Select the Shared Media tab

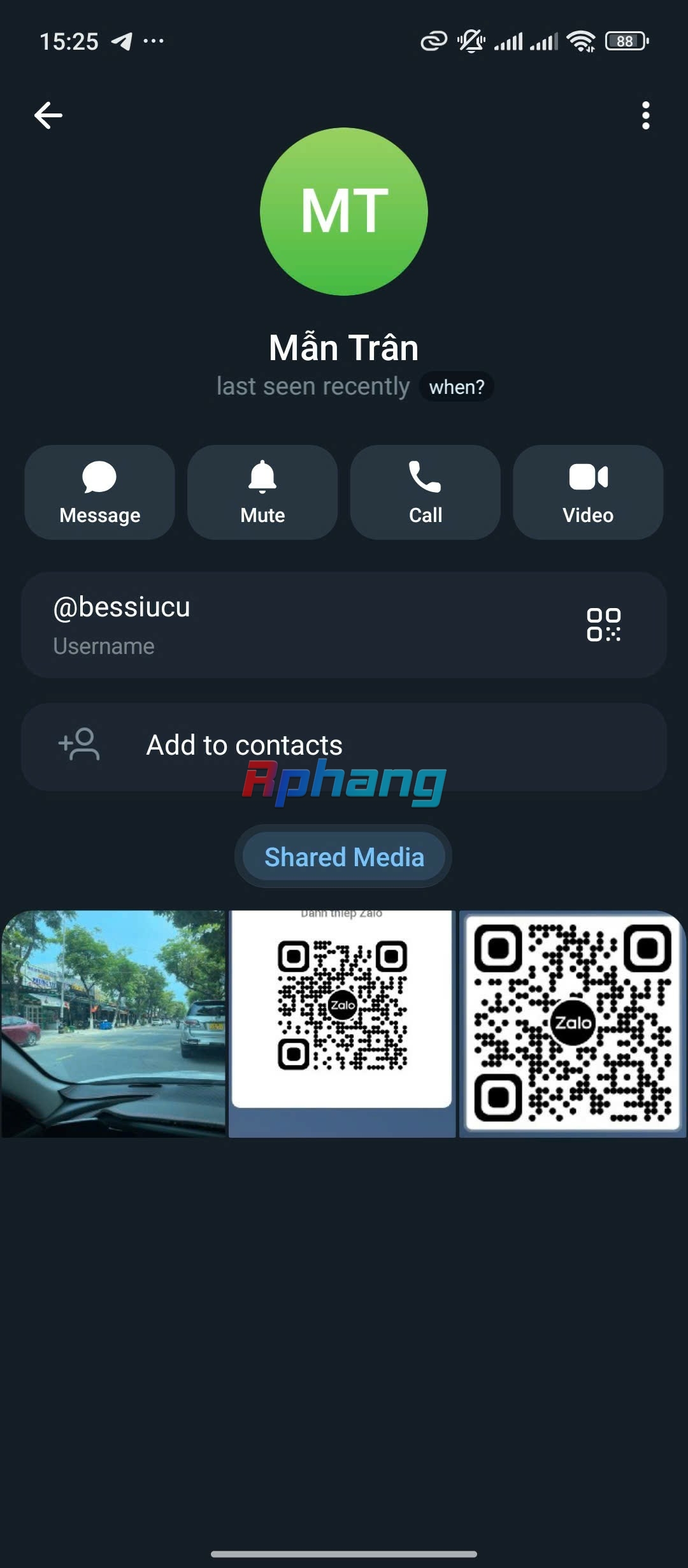[344, 857]
